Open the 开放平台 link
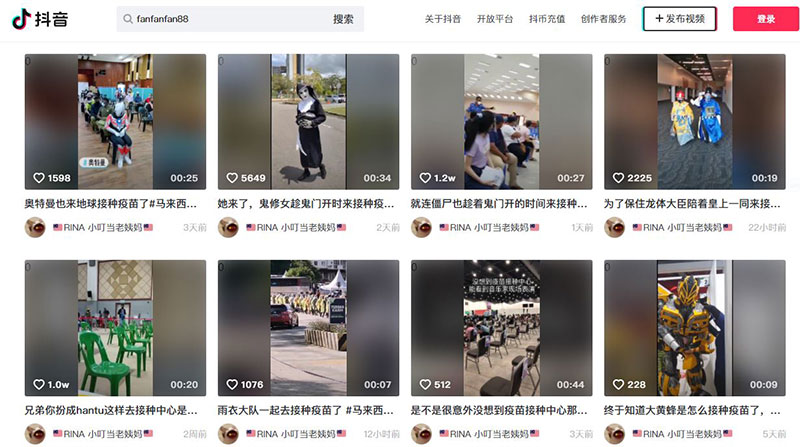Viewport: 800px width, 447px height. point(495,19)
